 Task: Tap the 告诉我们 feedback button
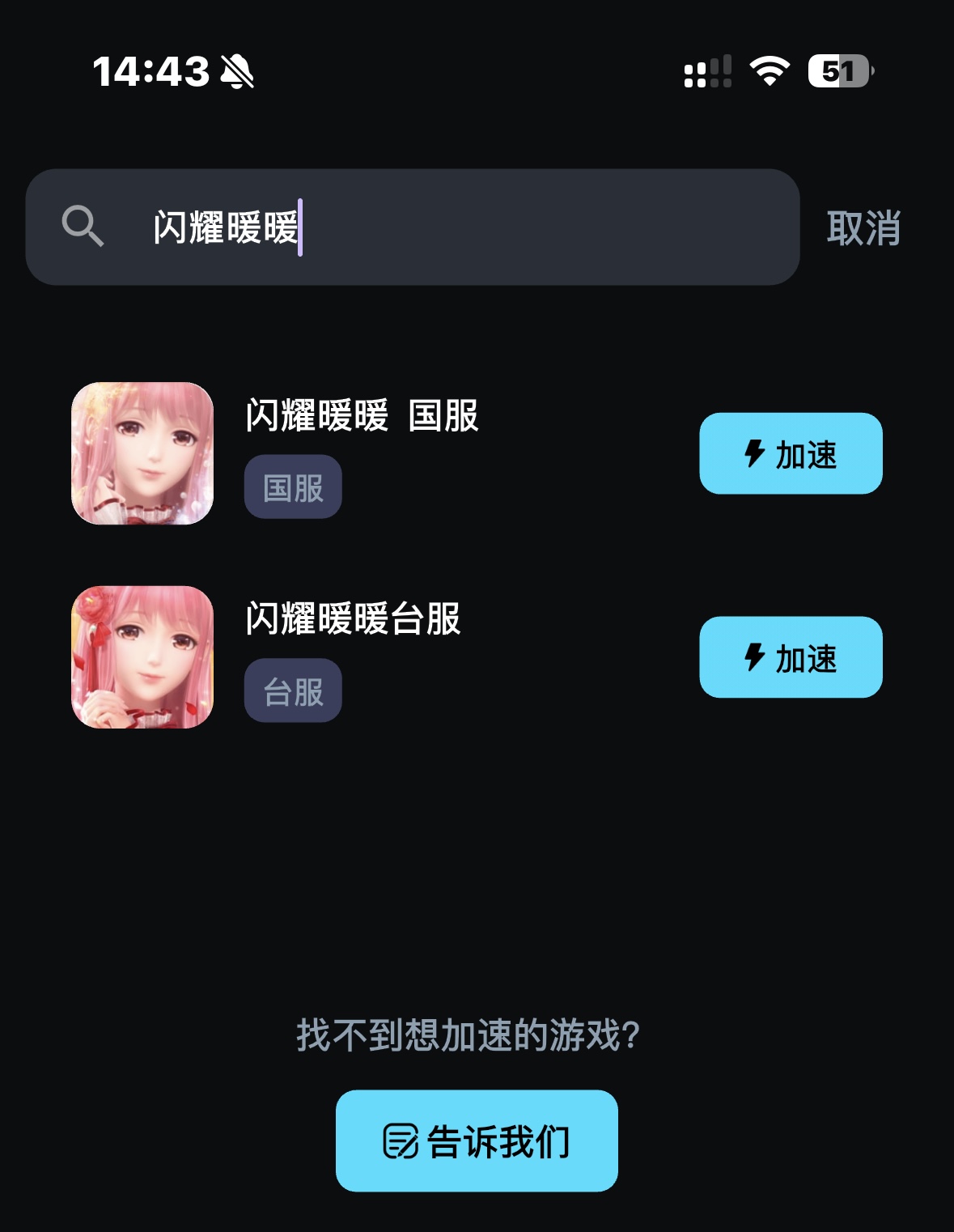[x=477, y=1141]
